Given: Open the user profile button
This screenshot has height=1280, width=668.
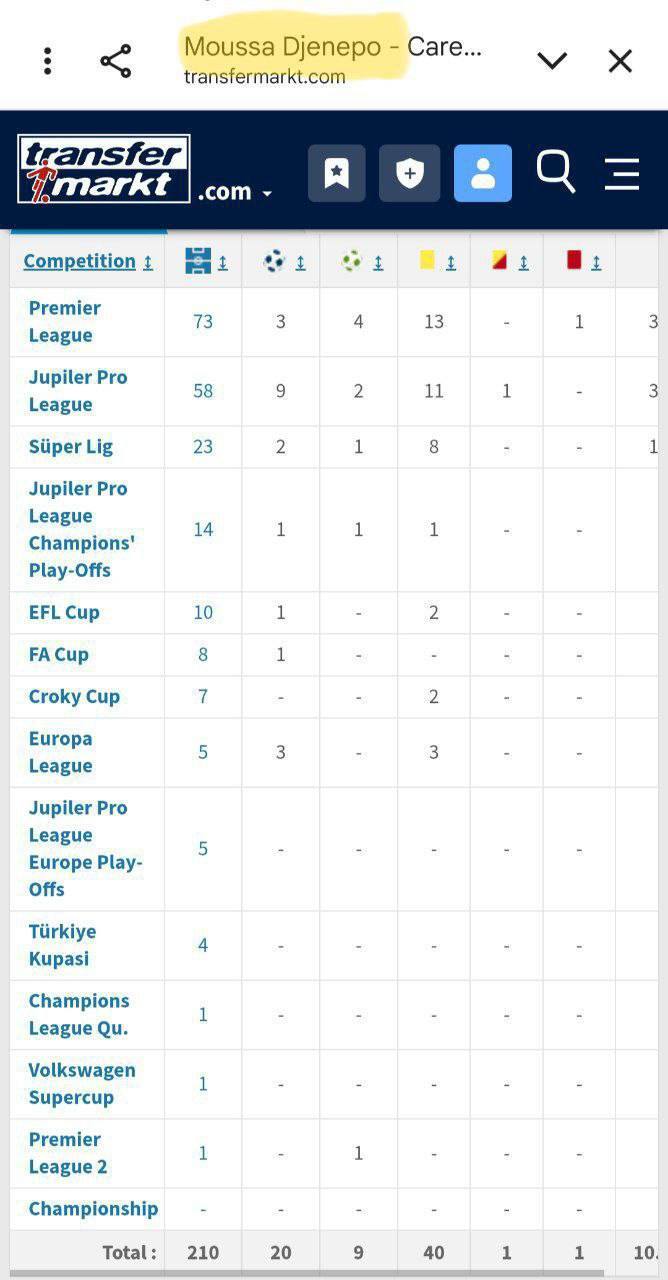Looking at the screenshot, I should pos(483,173).
